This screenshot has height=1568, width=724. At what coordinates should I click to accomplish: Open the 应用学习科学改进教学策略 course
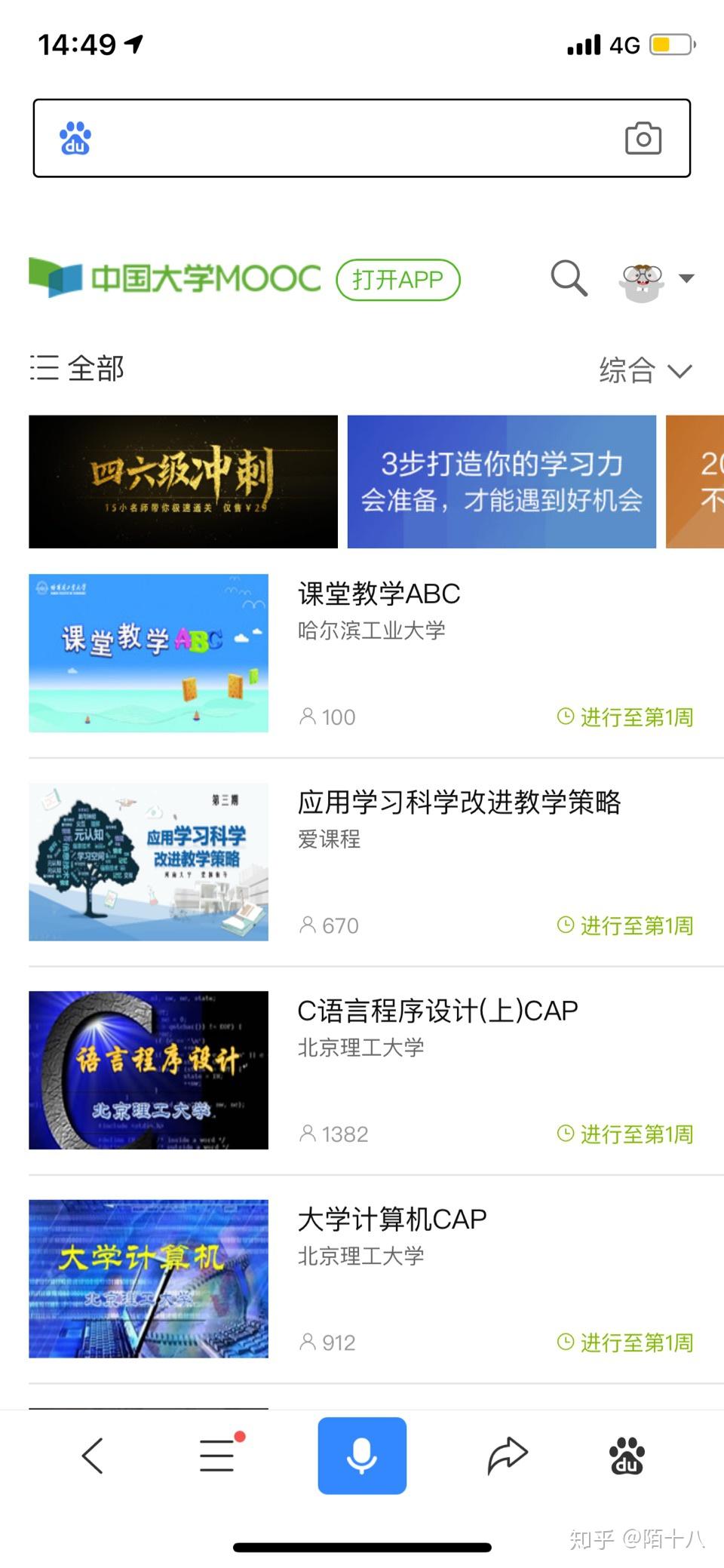click(376, 862)
